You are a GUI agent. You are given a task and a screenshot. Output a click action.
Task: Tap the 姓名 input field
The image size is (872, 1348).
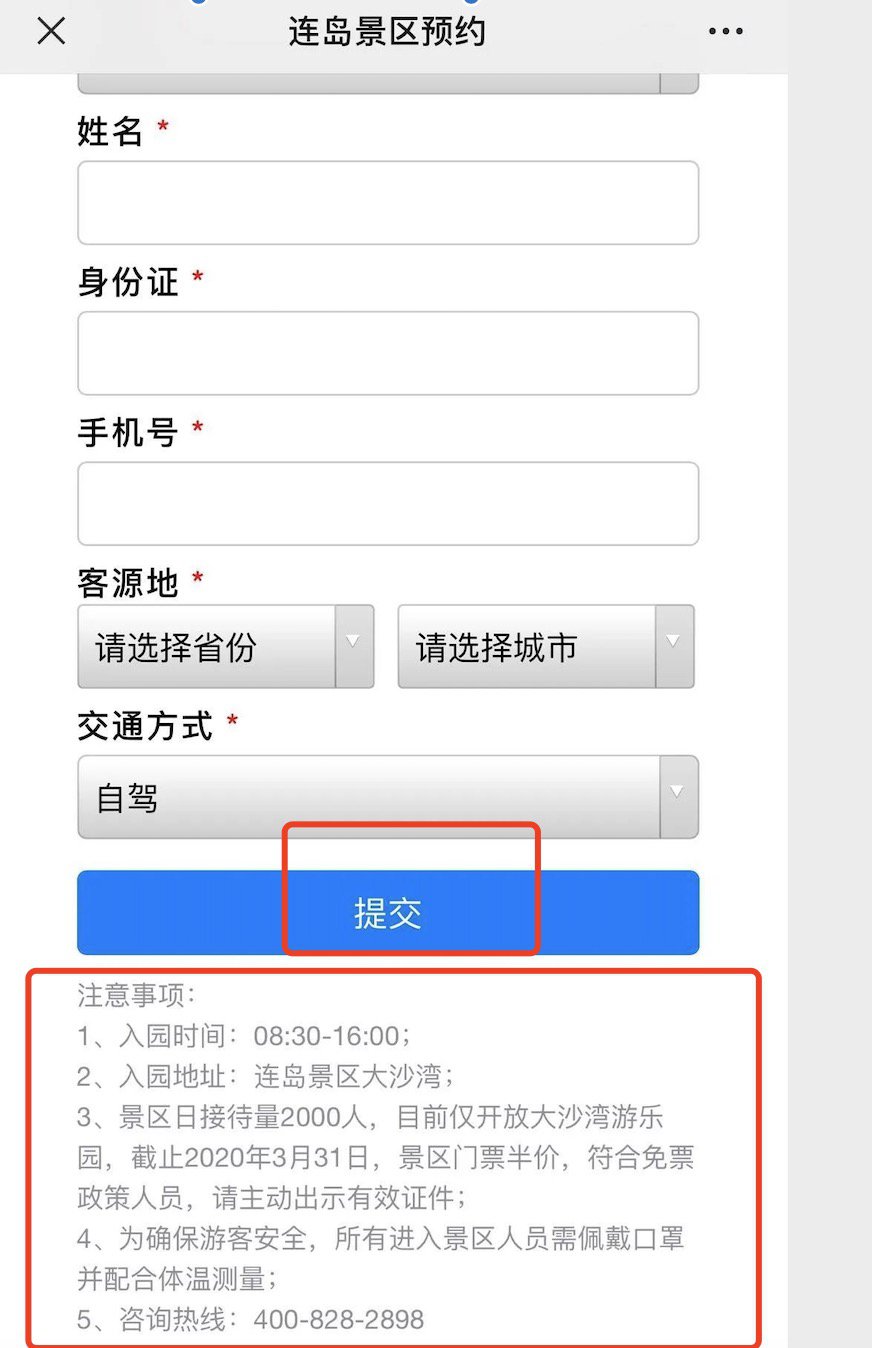(x=387, y=203)
